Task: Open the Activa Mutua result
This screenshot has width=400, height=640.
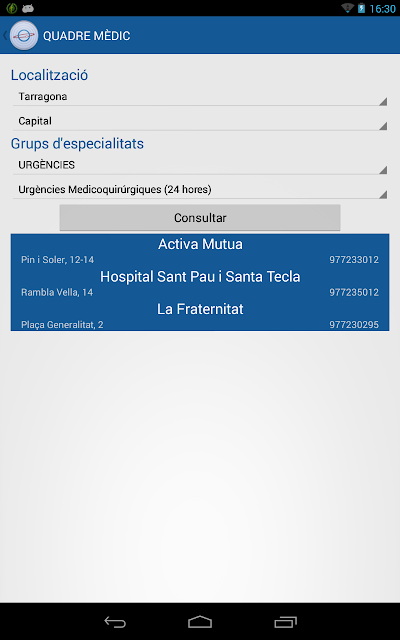Action: point(200,250)
